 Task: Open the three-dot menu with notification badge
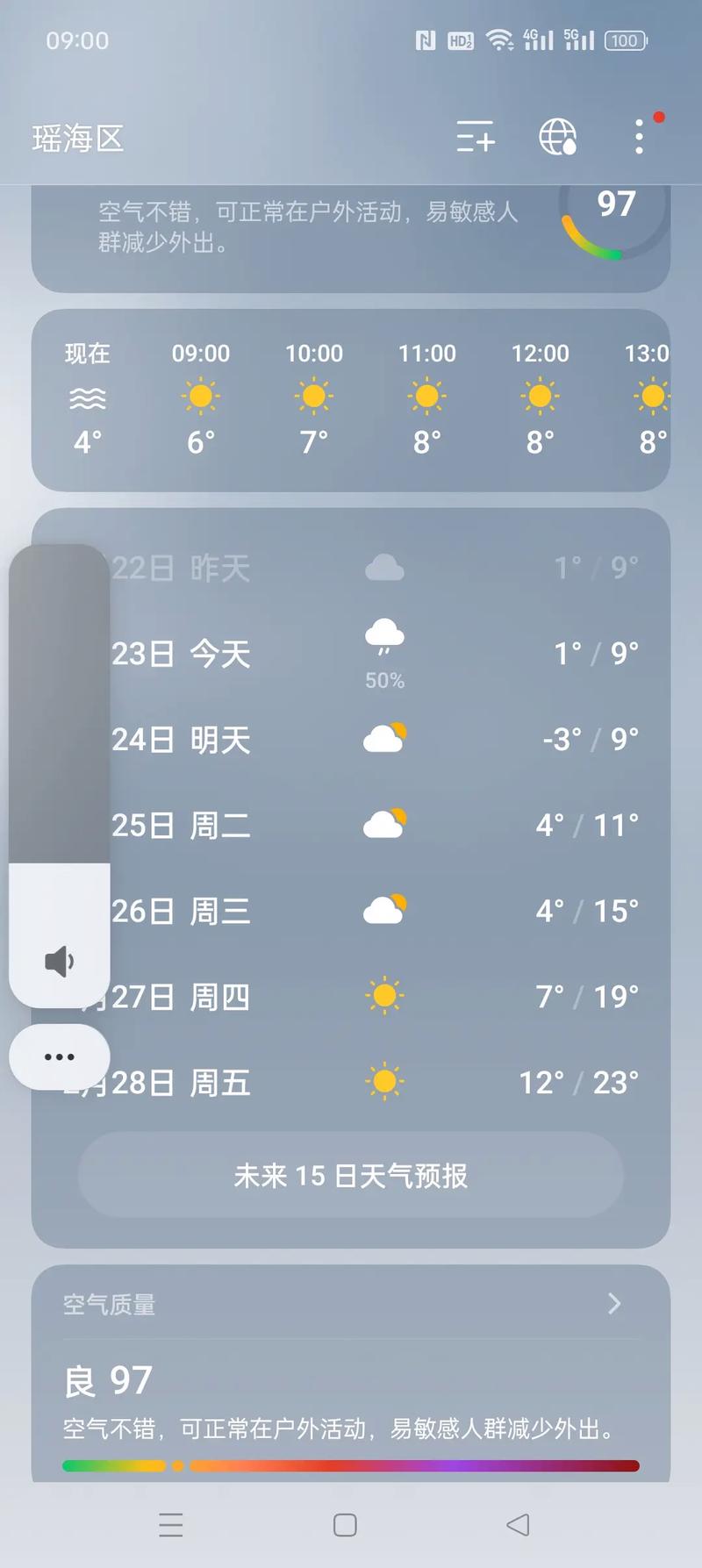(638, 138)
